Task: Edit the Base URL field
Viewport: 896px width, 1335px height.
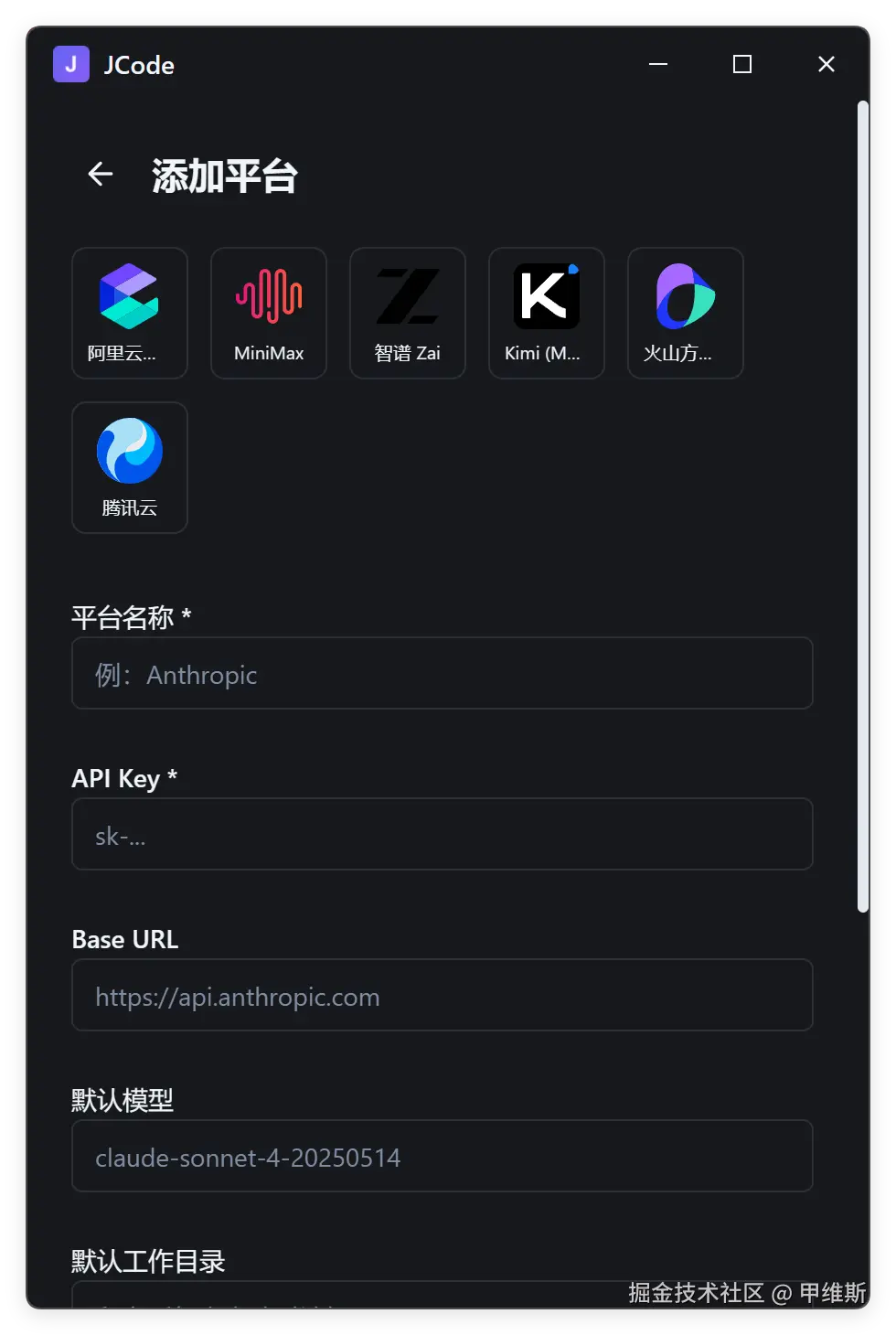Action: [x=443, y=996]
